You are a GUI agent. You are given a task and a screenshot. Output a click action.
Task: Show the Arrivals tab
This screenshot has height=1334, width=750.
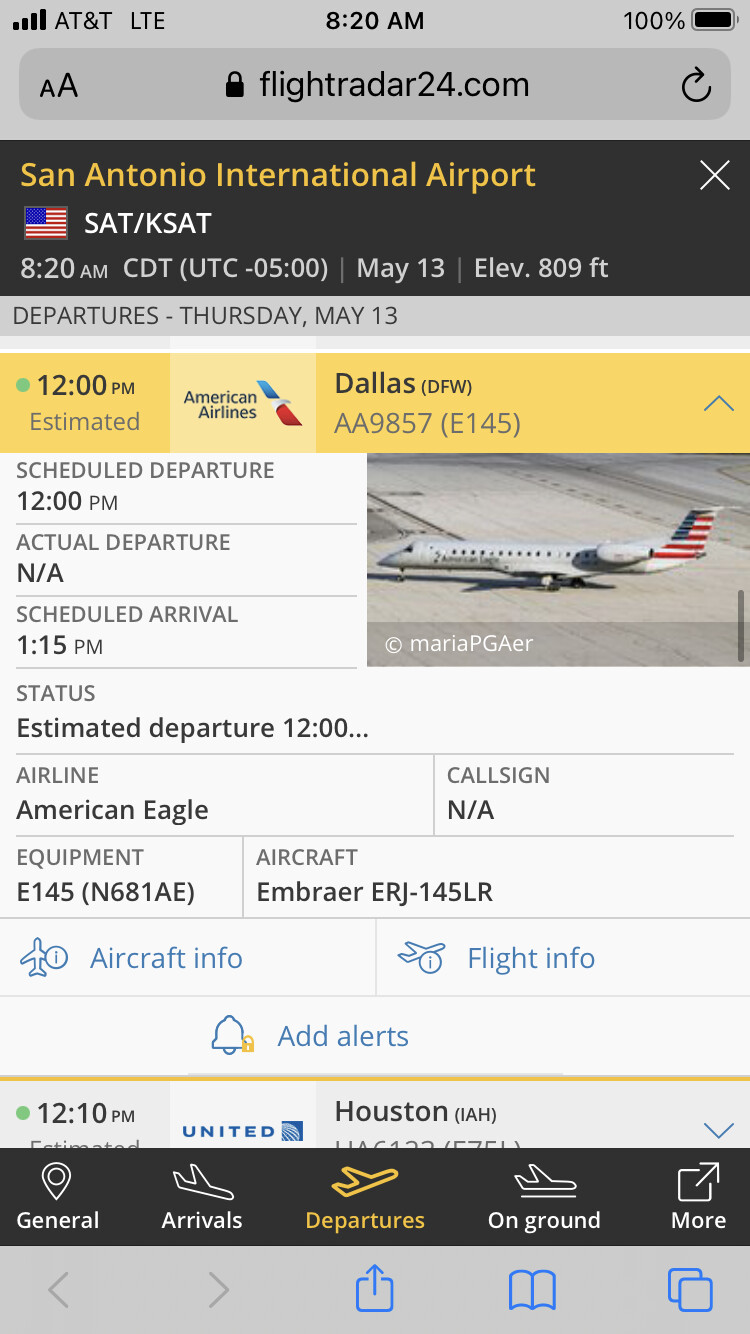click(202, 1196)
